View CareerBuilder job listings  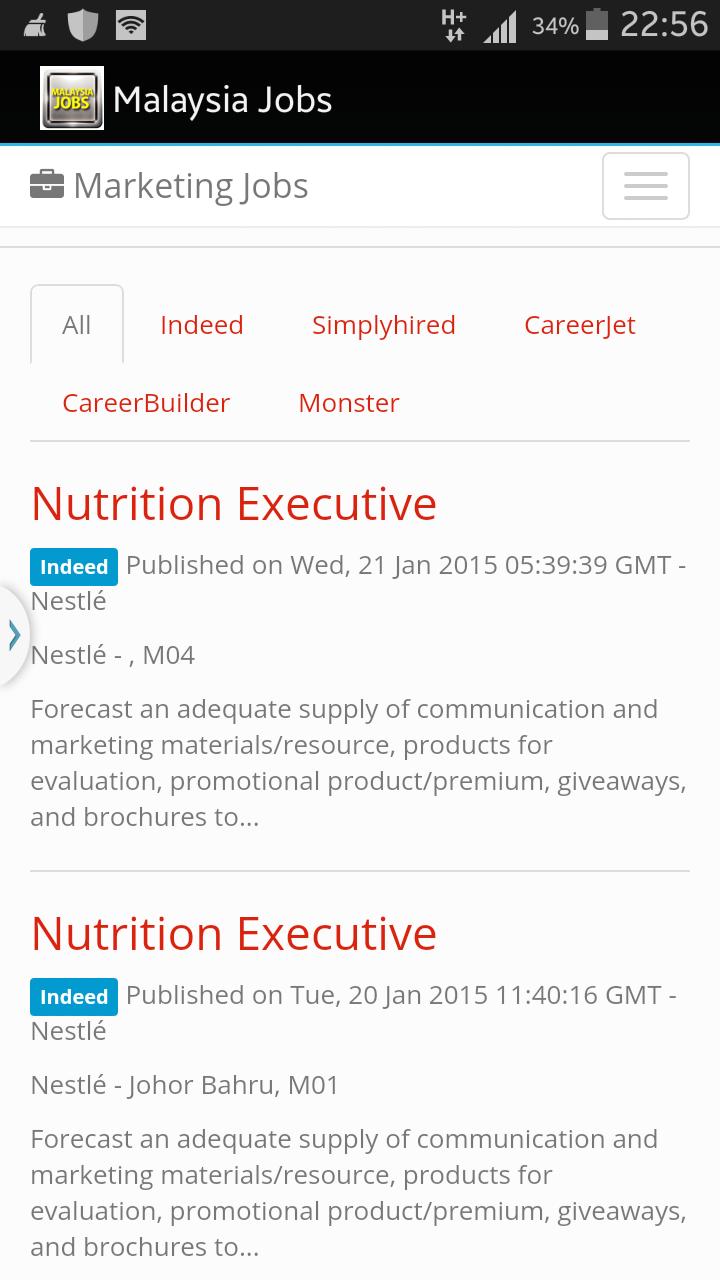(146, 403)
